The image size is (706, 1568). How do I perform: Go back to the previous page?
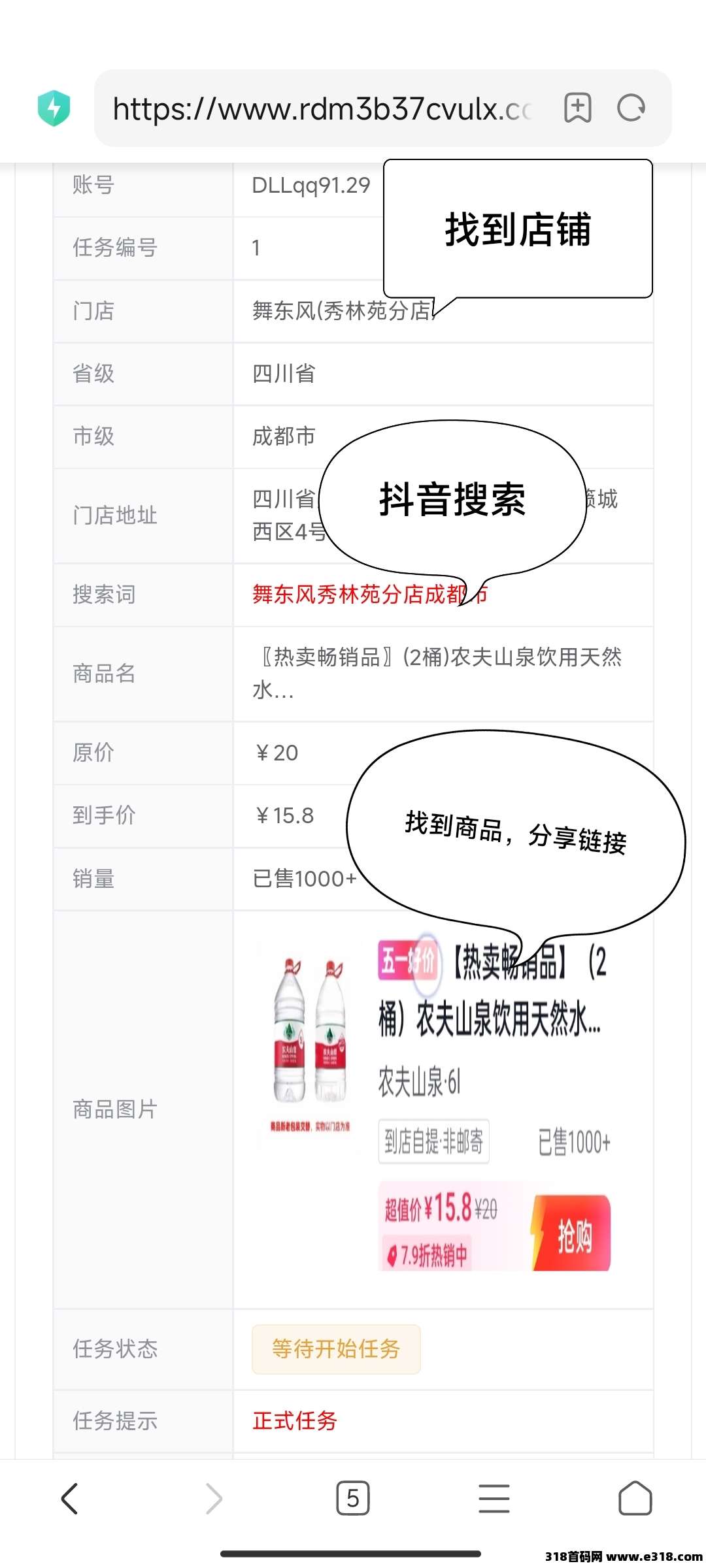70,1498
